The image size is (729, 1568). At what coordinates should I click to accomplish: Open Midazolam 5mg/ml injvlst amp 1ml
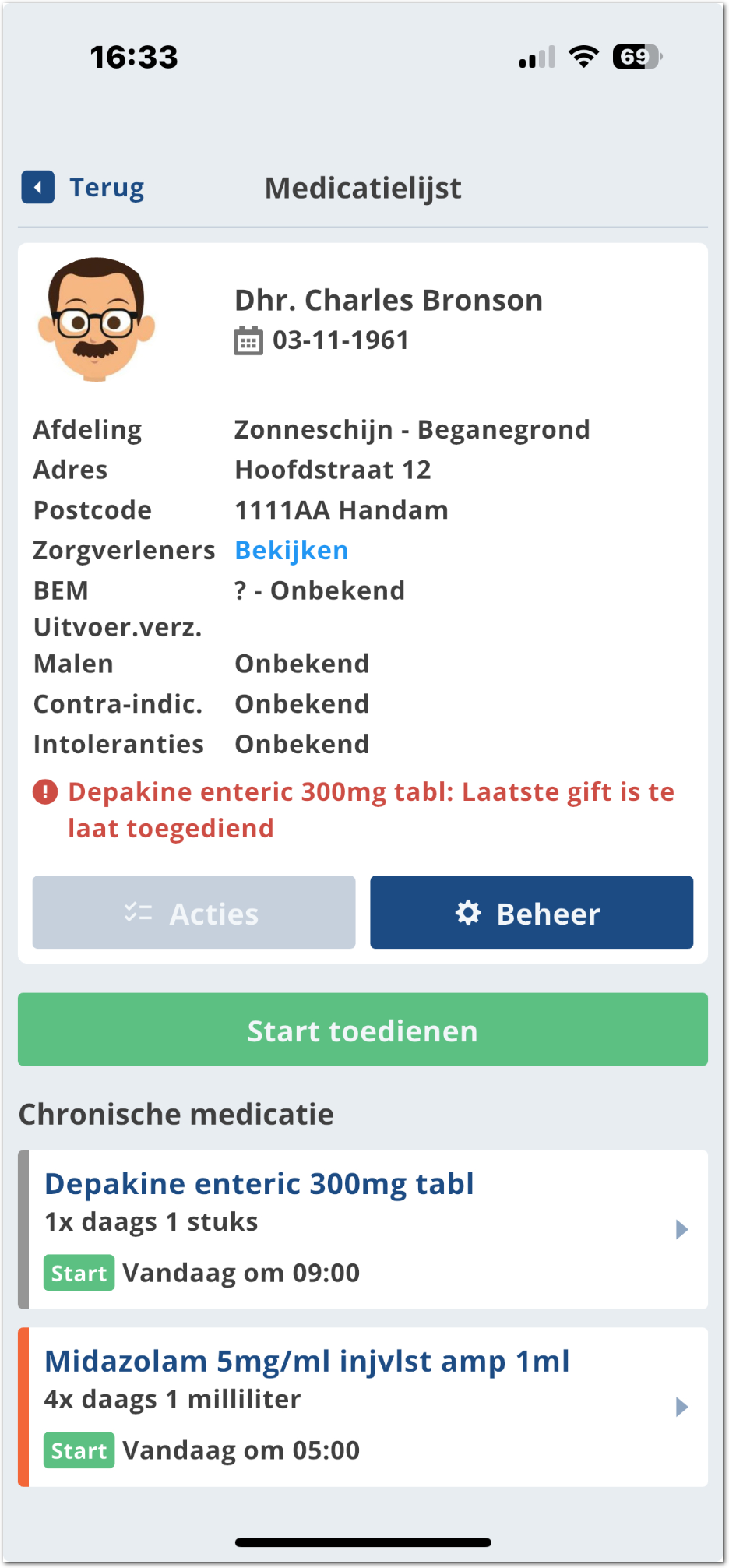coord(363,1407)
